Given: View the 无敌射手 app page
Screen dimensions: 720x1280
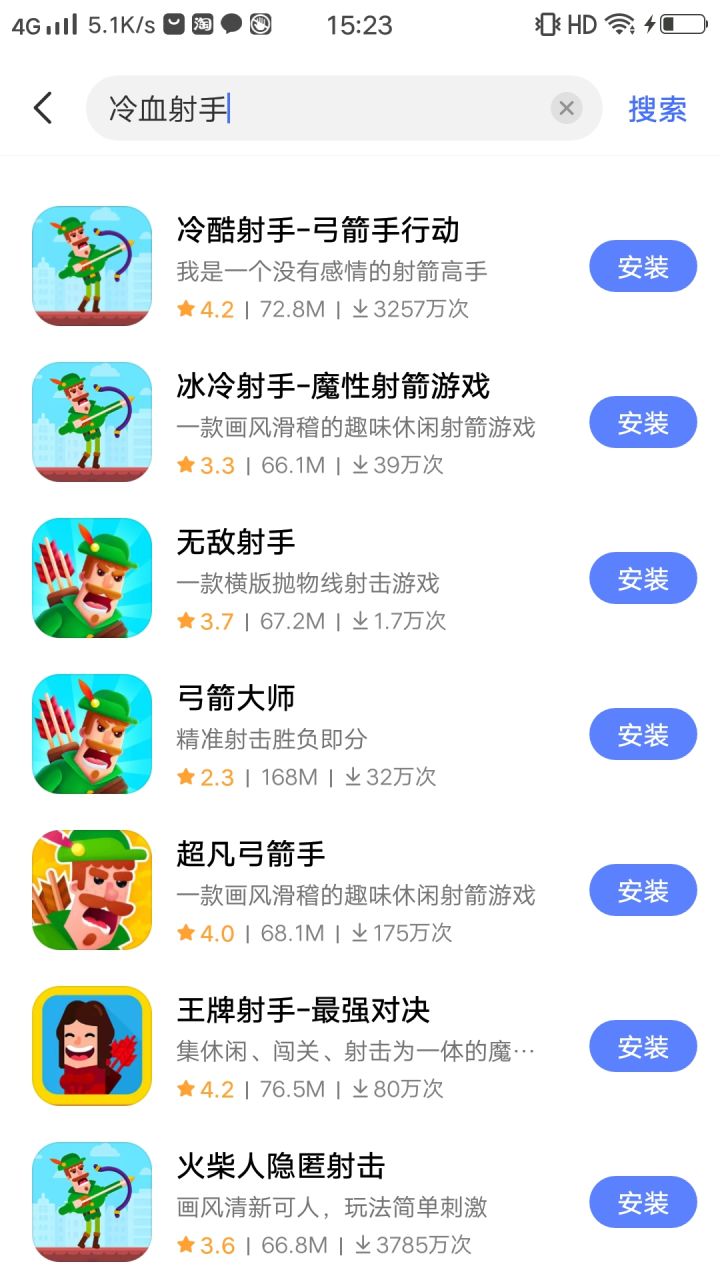Looking at the screenshot, I should coord(236,543).
